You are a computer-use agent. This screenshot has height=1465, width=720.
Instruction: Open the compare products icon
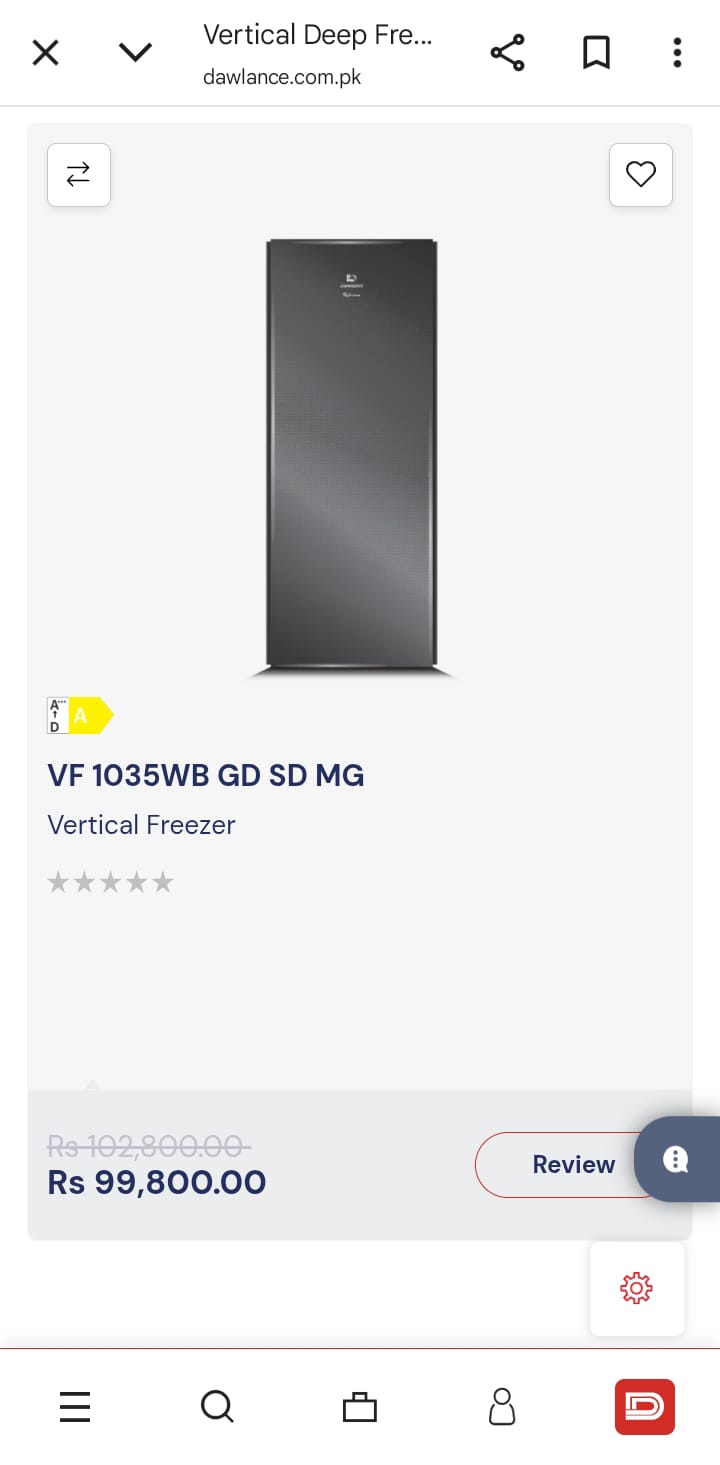[x=78, y=174]
